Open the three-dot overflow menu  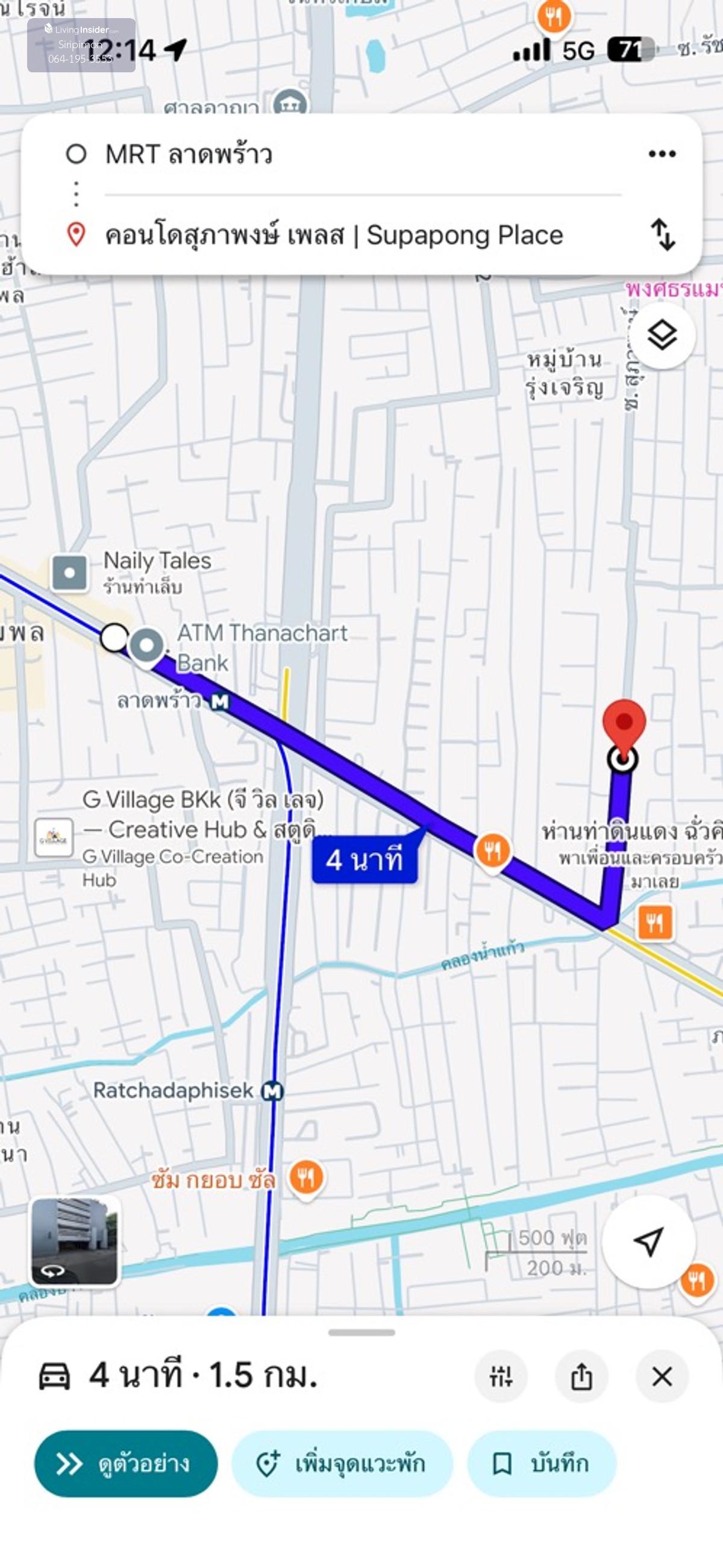(662, 154)
